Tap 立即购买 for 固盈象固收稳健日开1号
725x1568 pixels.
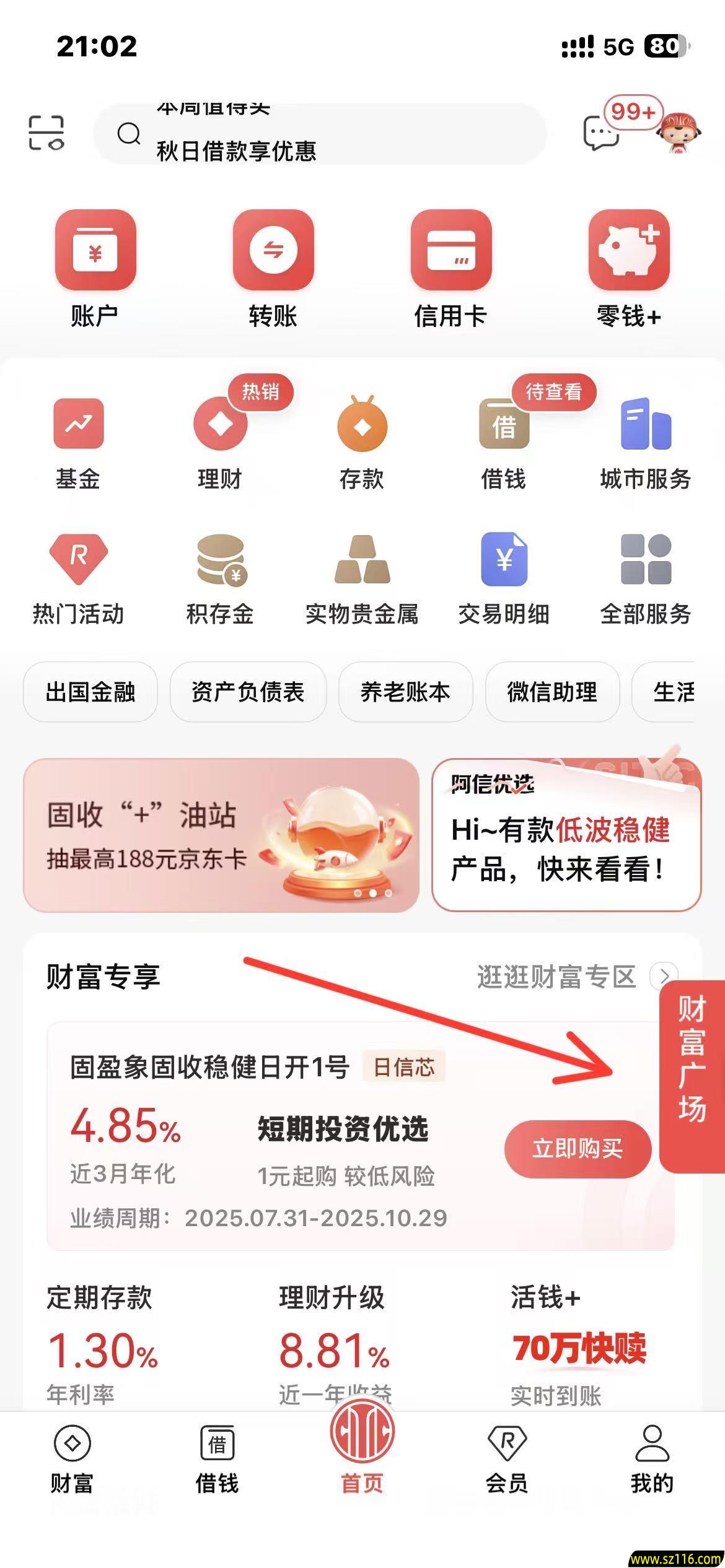point(578,1149)
